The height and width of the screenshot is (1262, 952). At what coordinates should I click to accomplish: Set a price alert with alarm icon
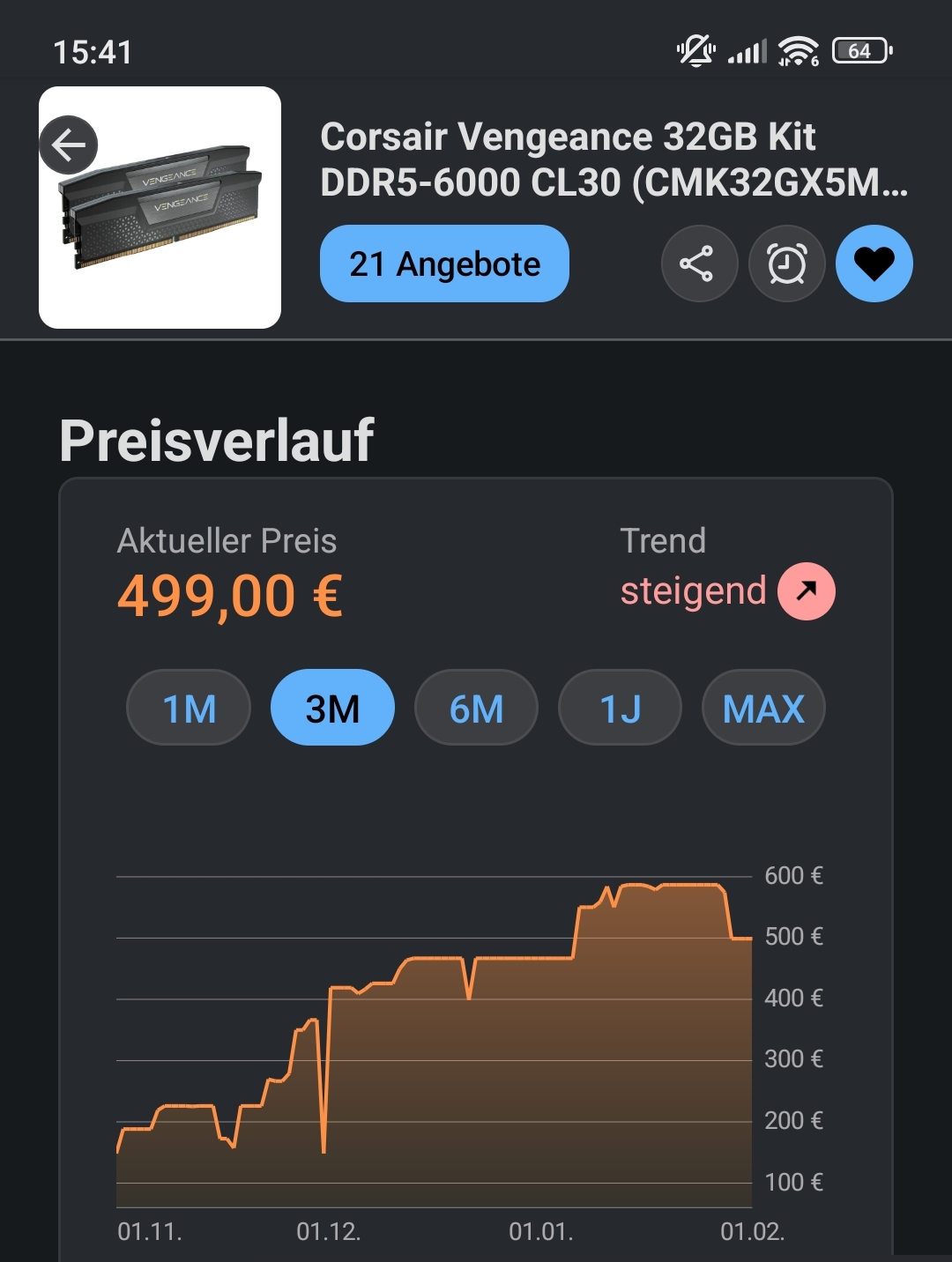[x=786, y=264]
